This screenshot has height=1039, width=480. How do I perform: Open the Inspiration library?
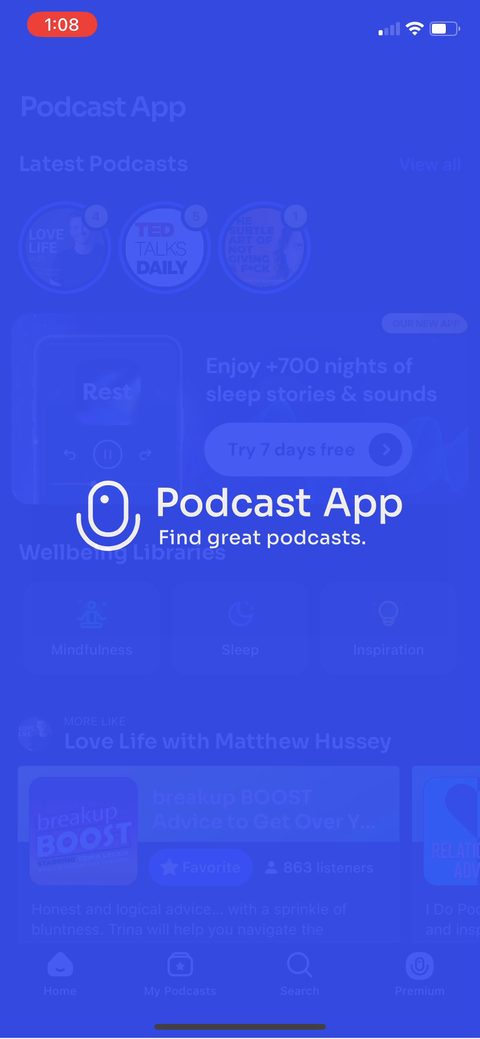tap(388, 628)
